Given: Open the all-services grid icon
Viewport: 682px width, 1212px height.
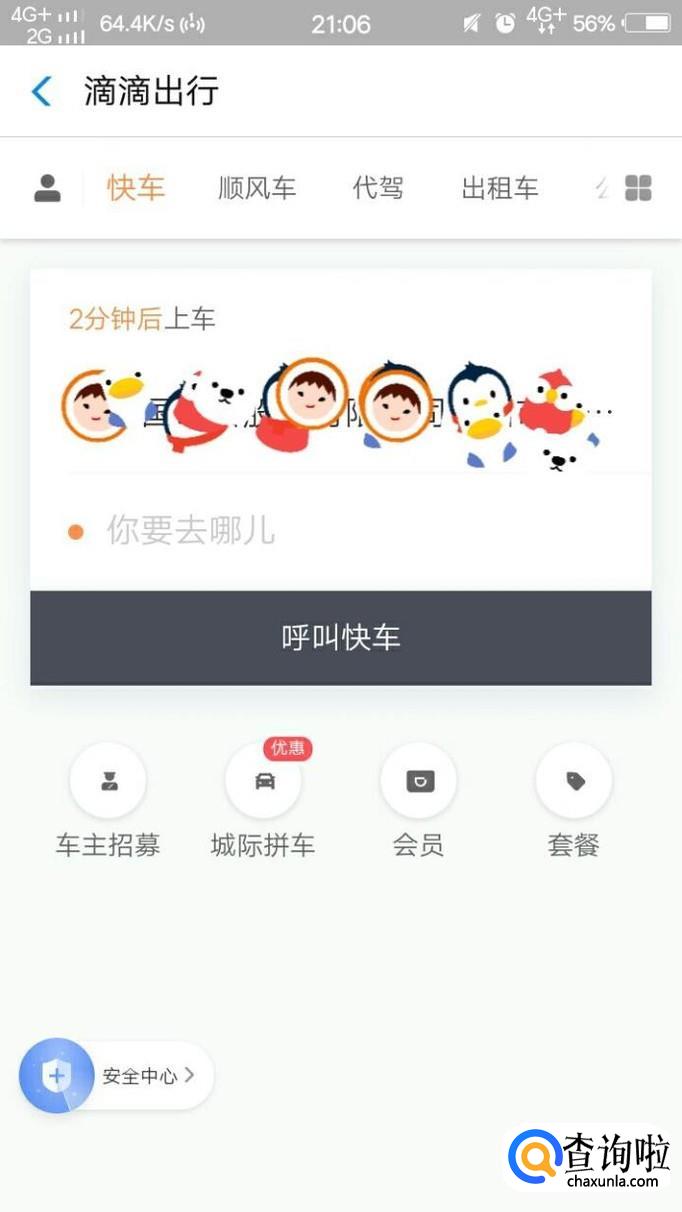Looking at the screenshot, I should tap(638, 188).
